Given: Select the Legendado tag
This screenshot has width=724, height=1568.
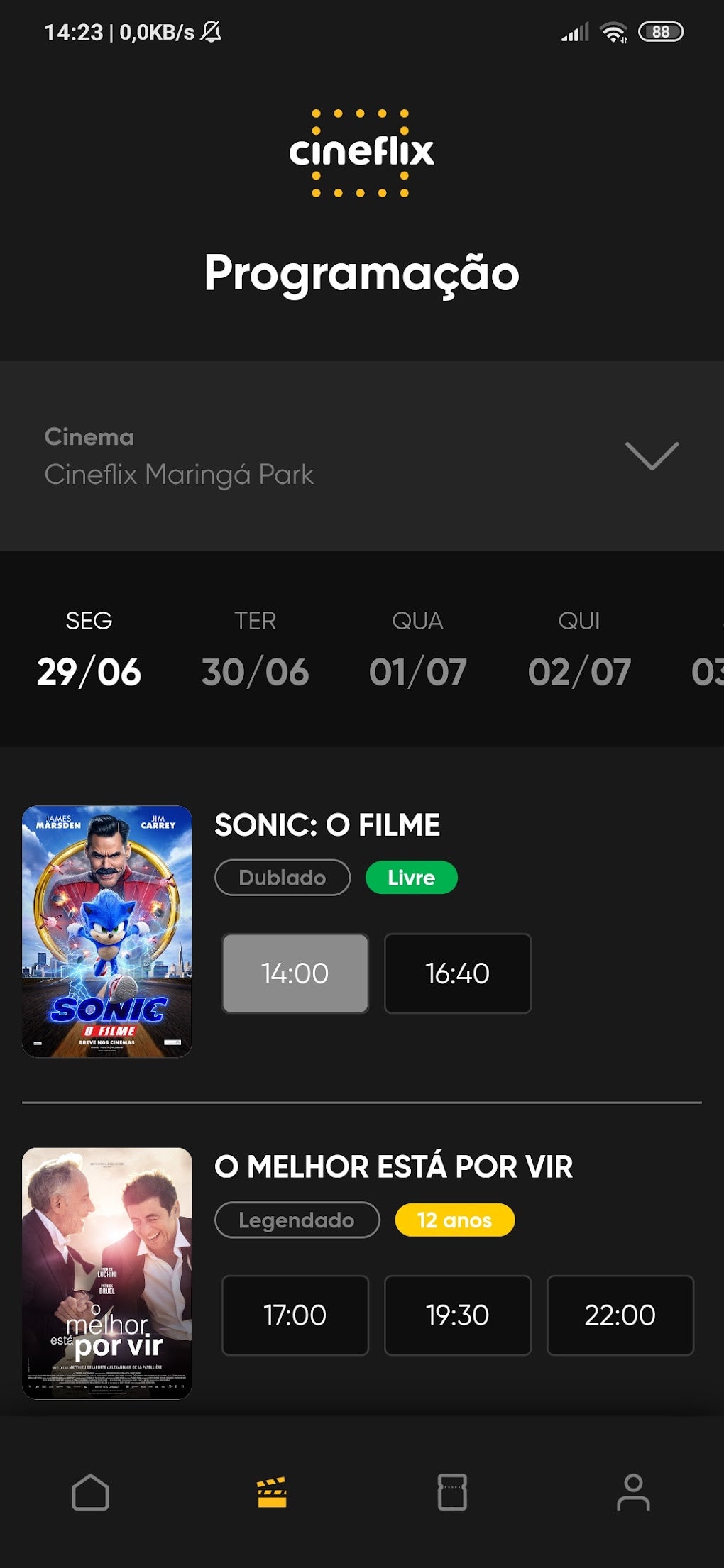Looking at the screenshot, I should (x=297, y=1220).
